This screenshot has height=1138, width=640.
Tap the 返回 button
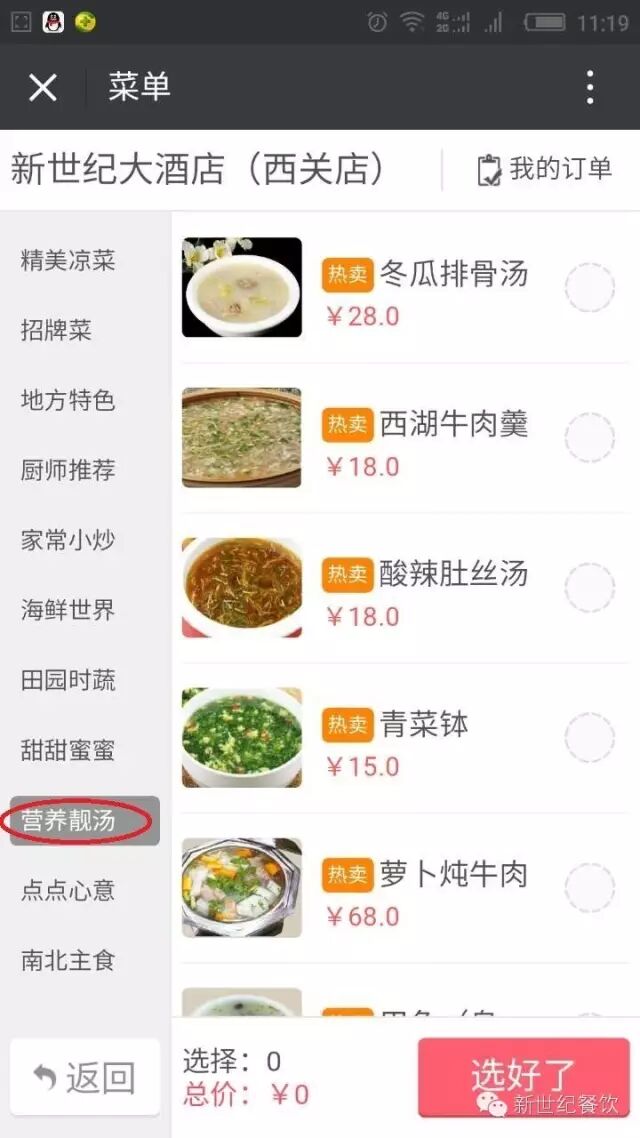pyautogui.click(x=85, y=1077)
